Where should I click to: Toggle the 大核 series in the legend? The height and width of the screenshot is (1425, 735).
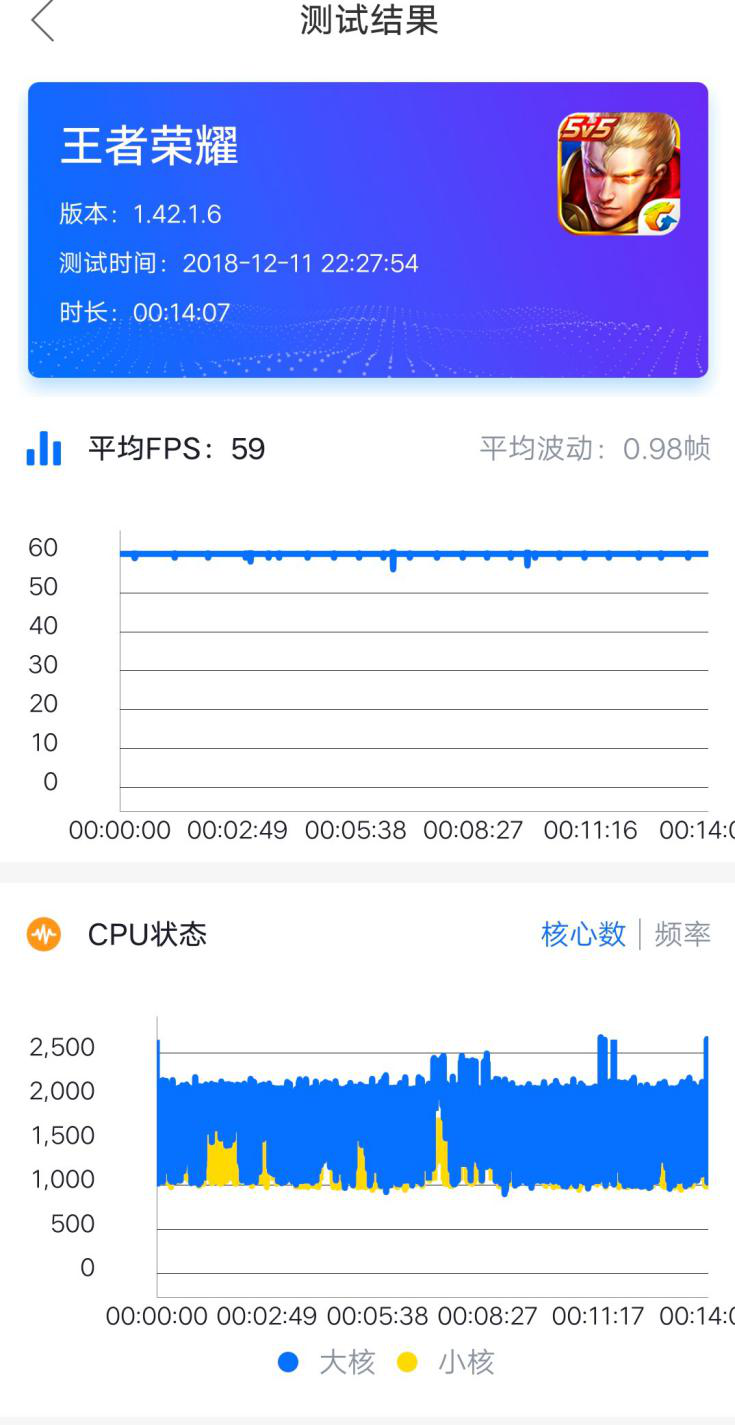pyautogui.click(x=326, y=1362)
